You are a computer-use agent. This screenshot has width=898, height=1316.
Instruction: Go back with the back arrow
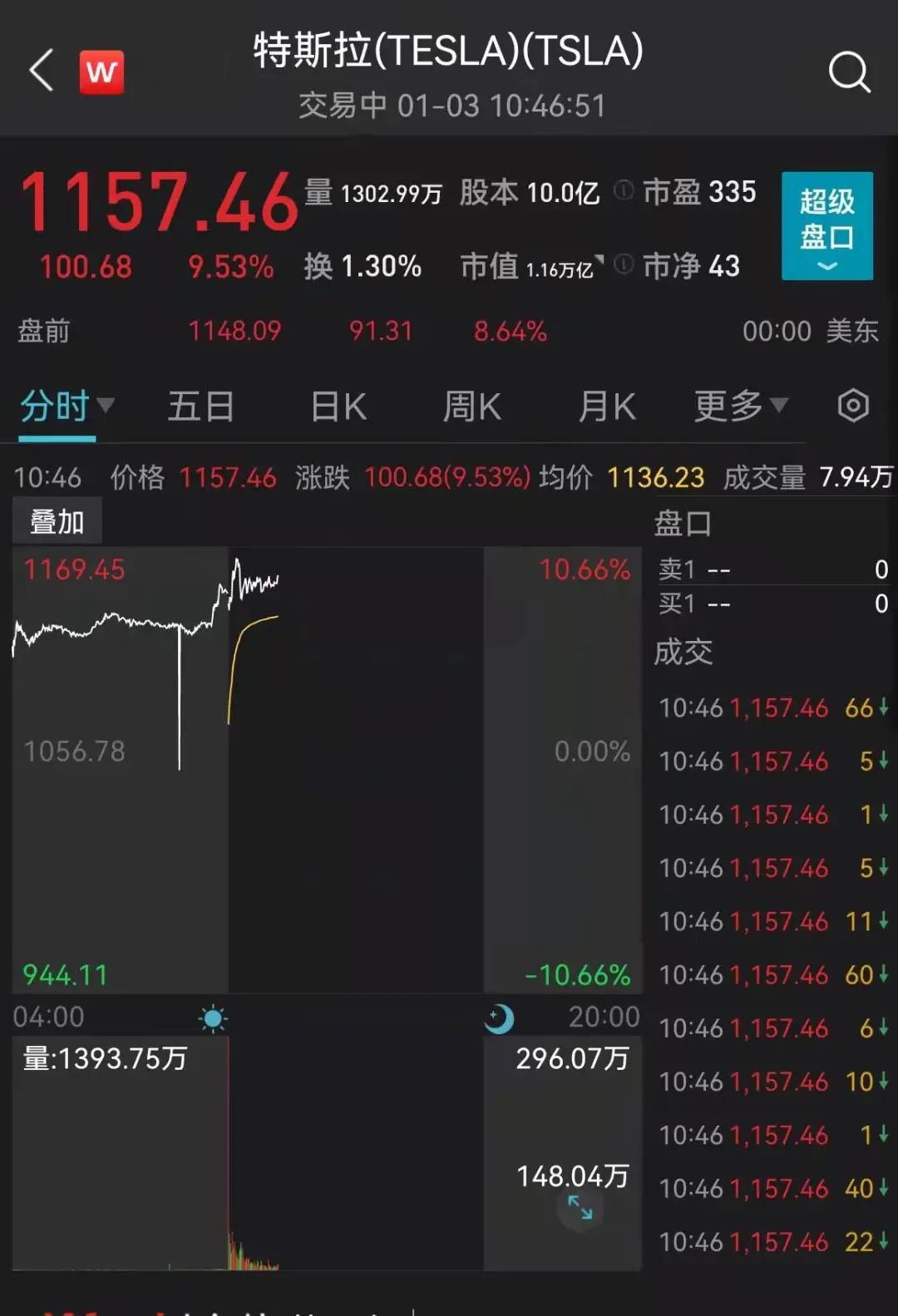pos(39,71)
